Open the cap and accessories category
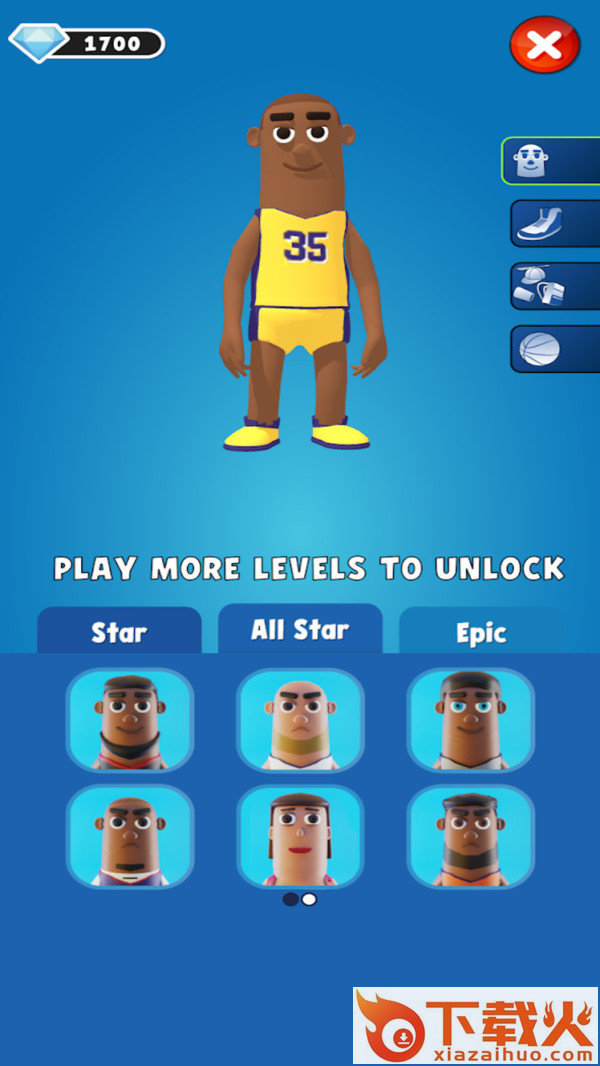 point(554,286)
